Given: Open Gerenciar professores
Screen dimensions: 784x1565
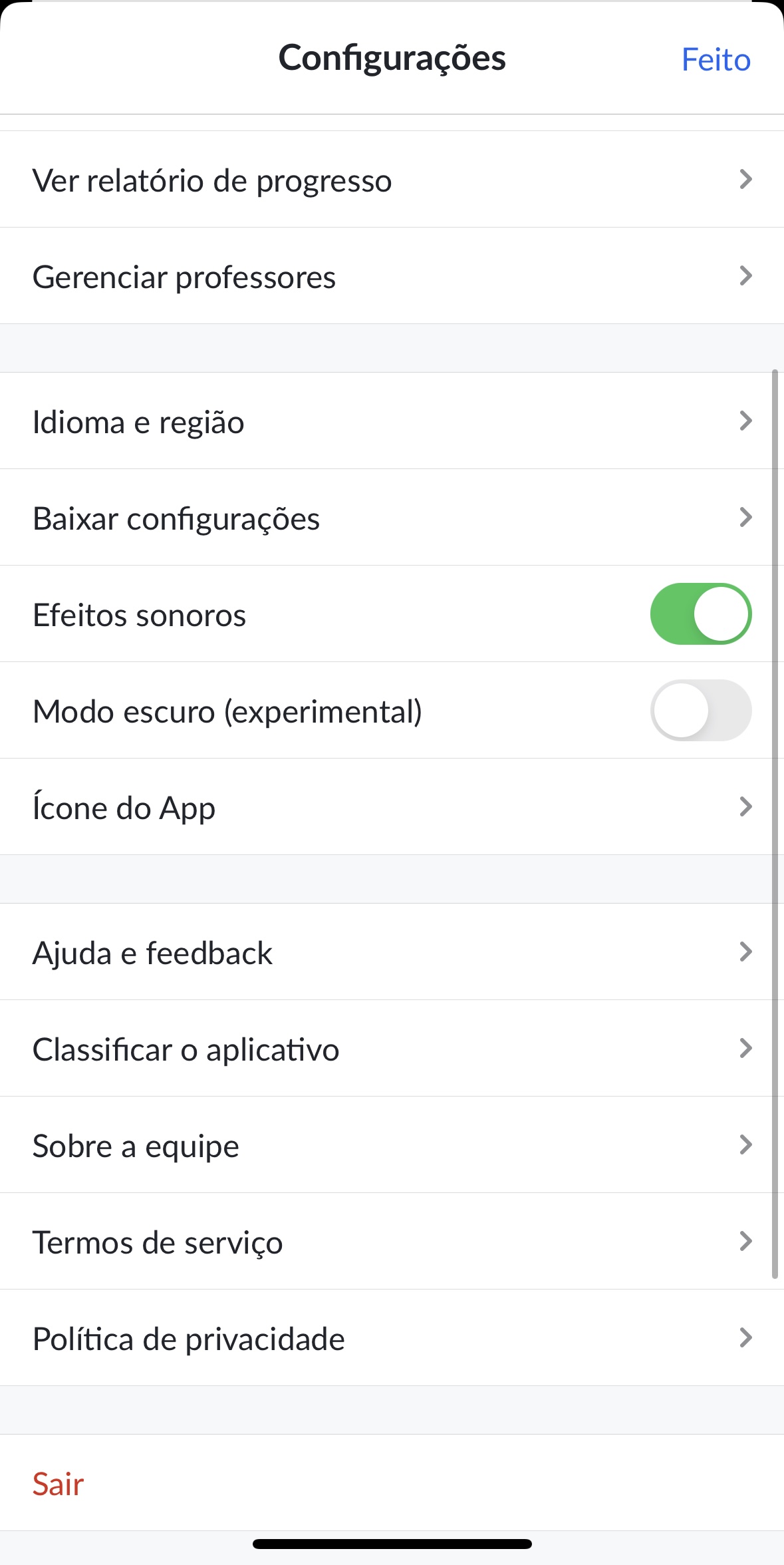Looking at the screenshot, I should click(392, 276).
